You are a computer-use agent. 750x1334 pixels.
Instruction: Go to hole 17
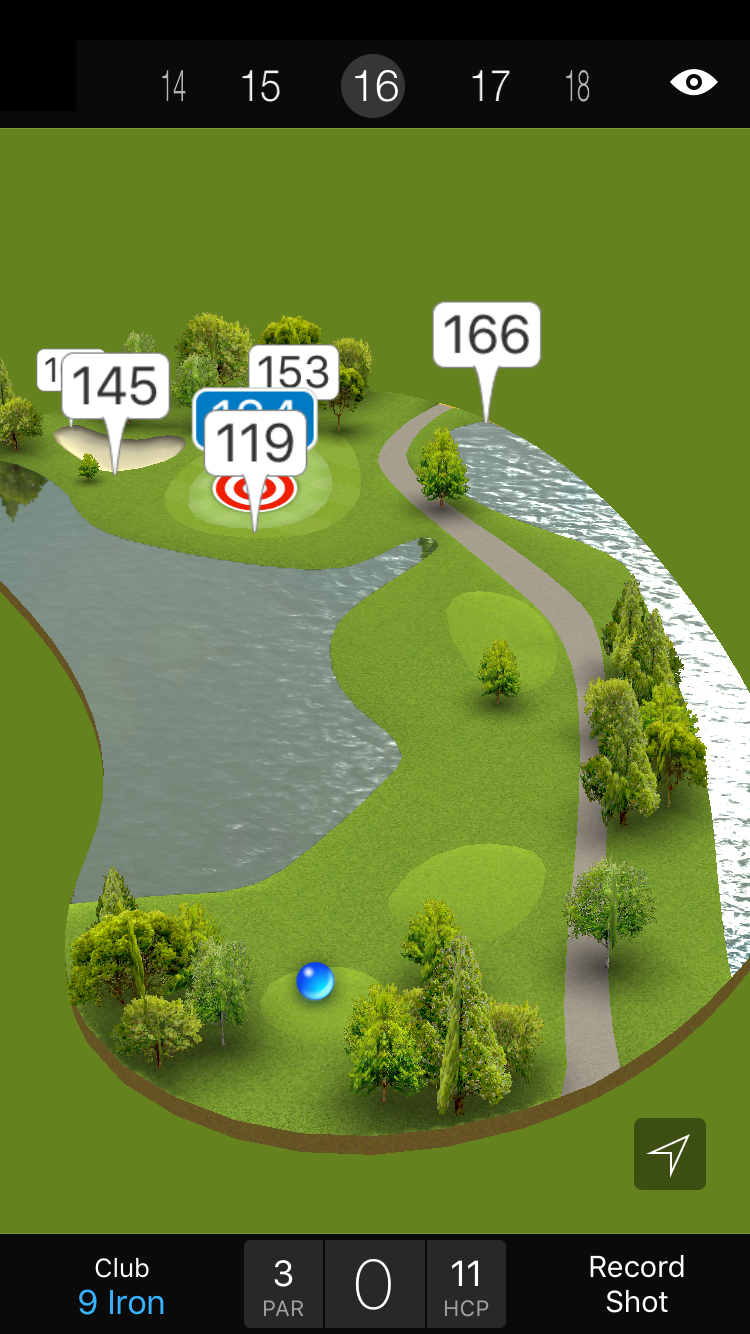click(490, 87)
